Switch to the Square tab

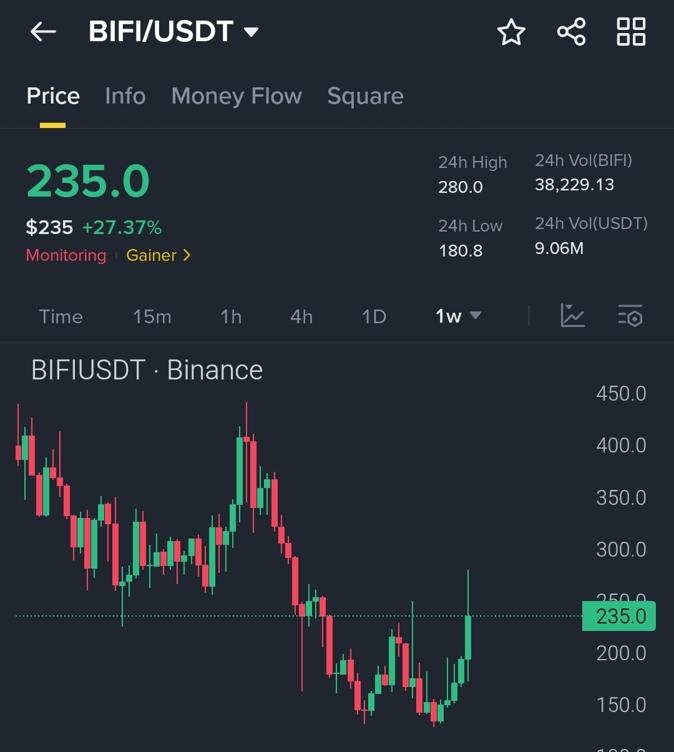[x=365, y=96]
